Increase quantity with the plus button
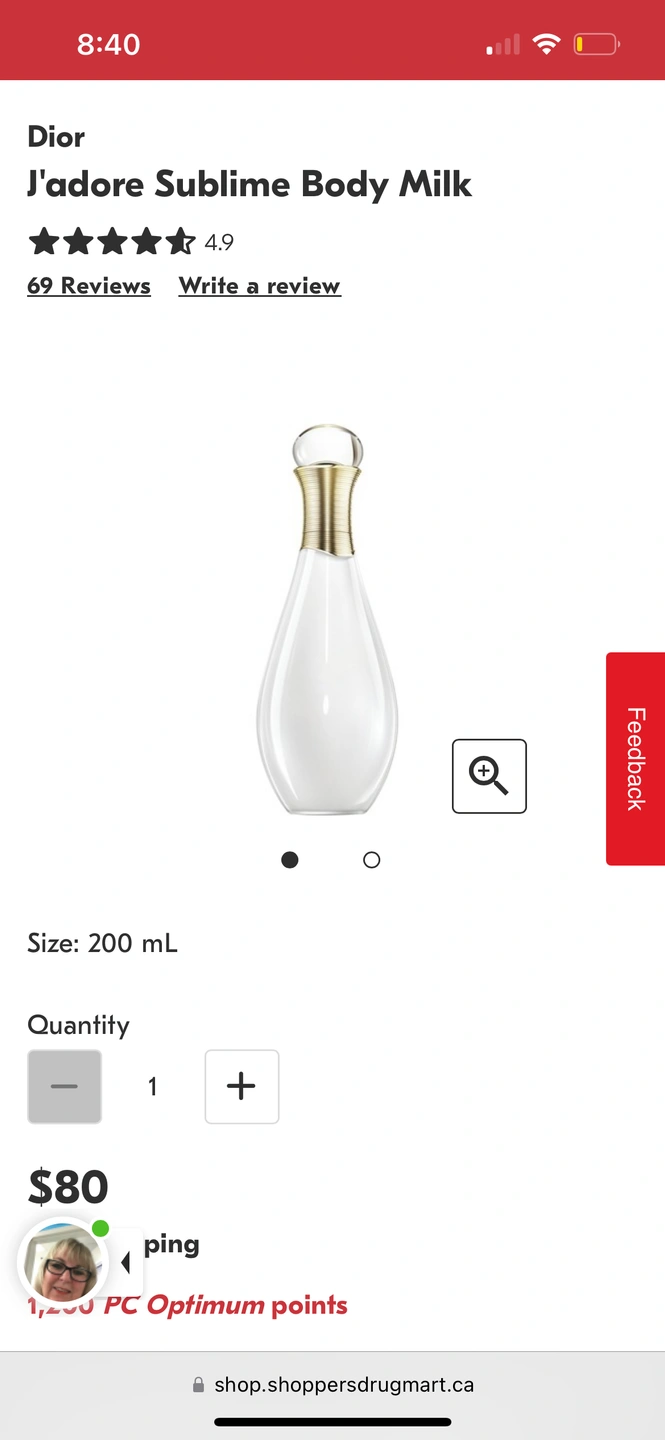 click(242, 1087)
